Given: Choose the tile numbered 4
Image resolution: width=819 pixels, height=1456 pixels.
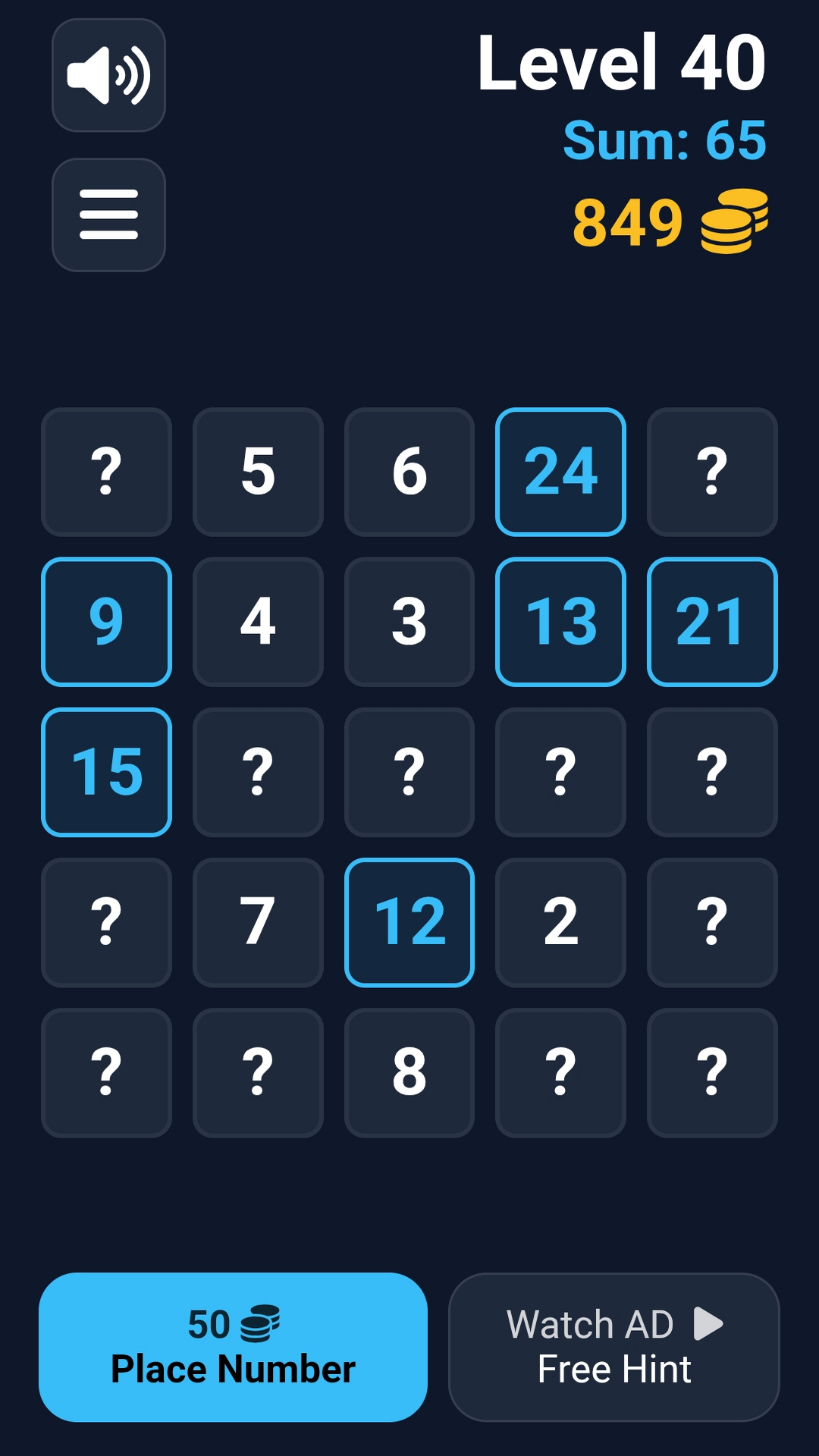Looking at the screenshot, I should point(258,622).
